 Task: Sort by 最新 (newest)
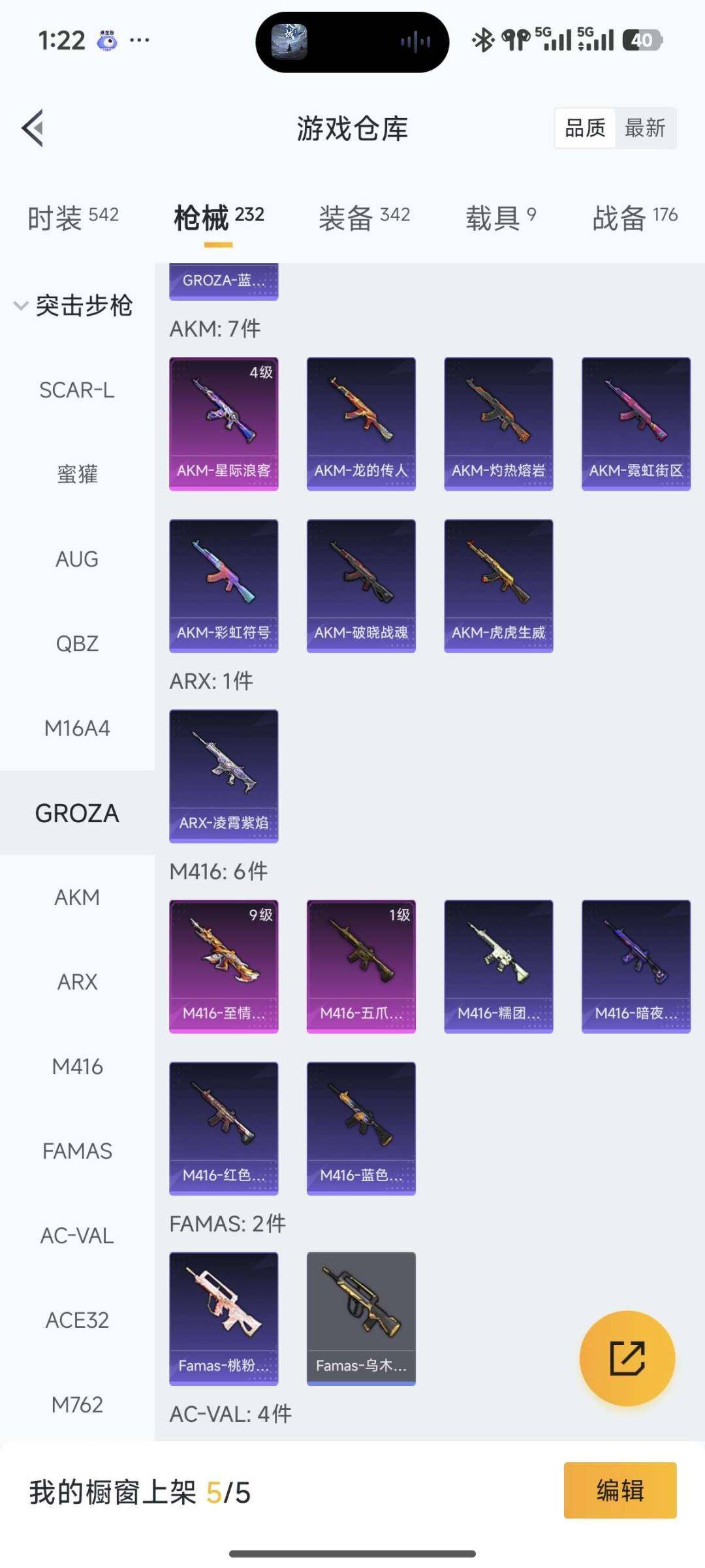pos(644,128)
